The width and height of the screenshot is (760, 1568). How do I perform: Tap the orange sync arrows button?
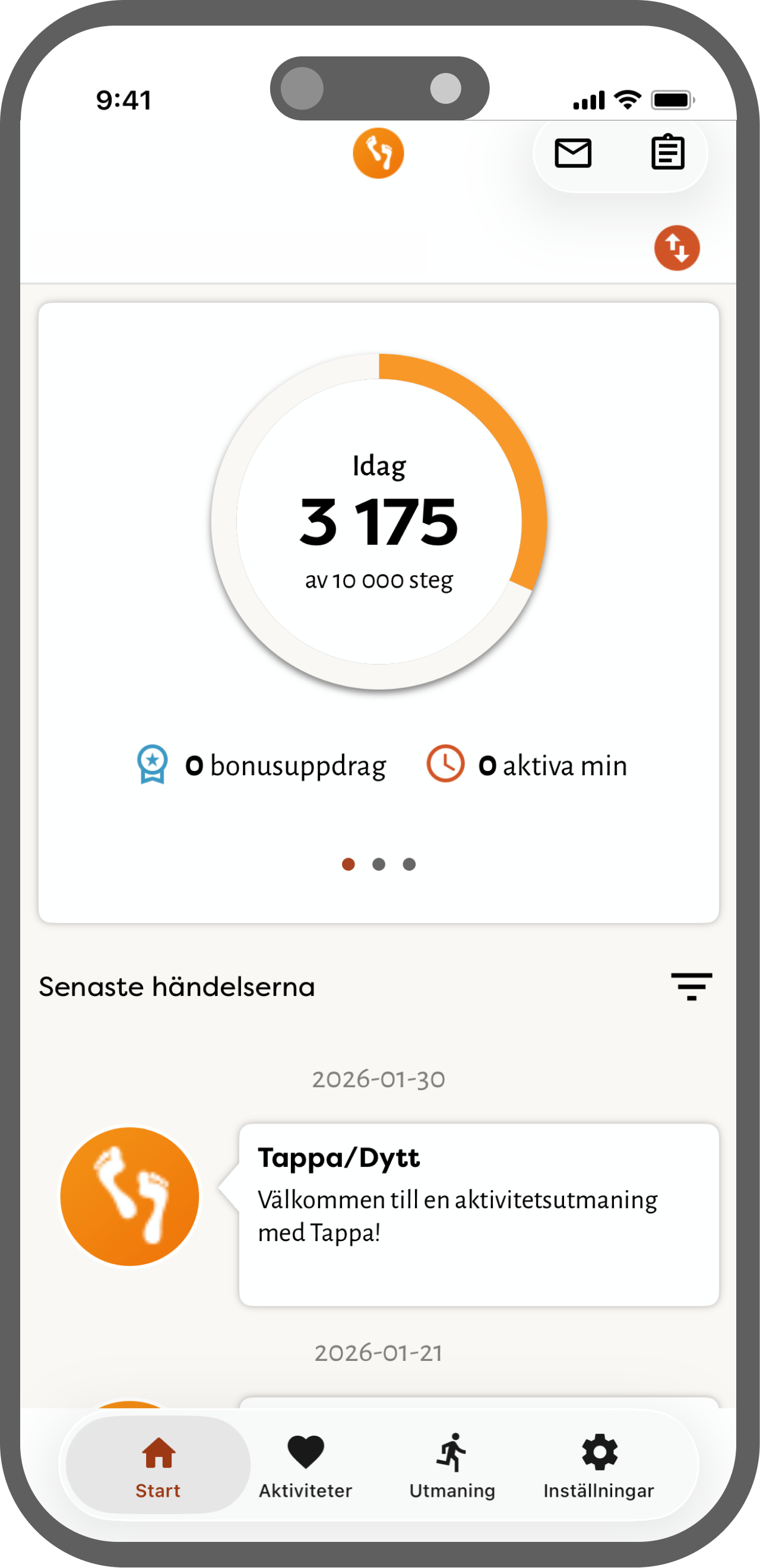pos(676,248)
